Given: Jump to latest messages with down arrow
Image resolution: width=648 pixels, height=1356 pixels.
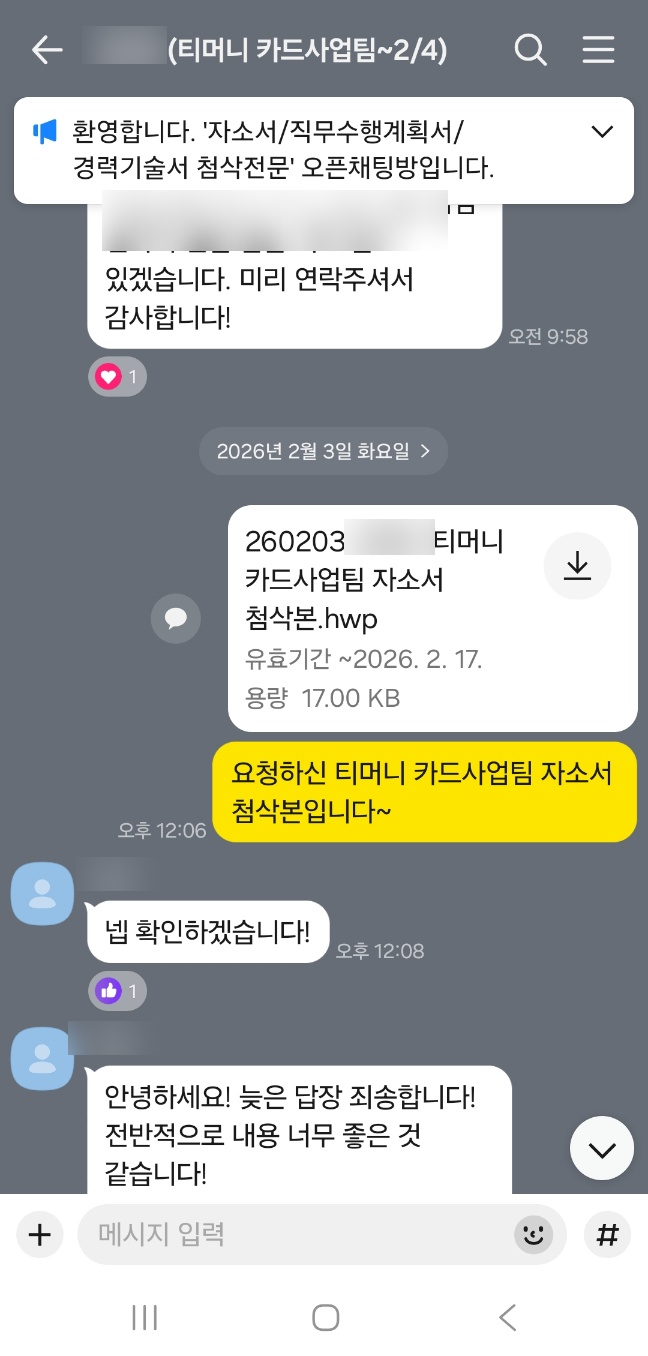Looking at the screenshot, I should (x=602, y=1149).
